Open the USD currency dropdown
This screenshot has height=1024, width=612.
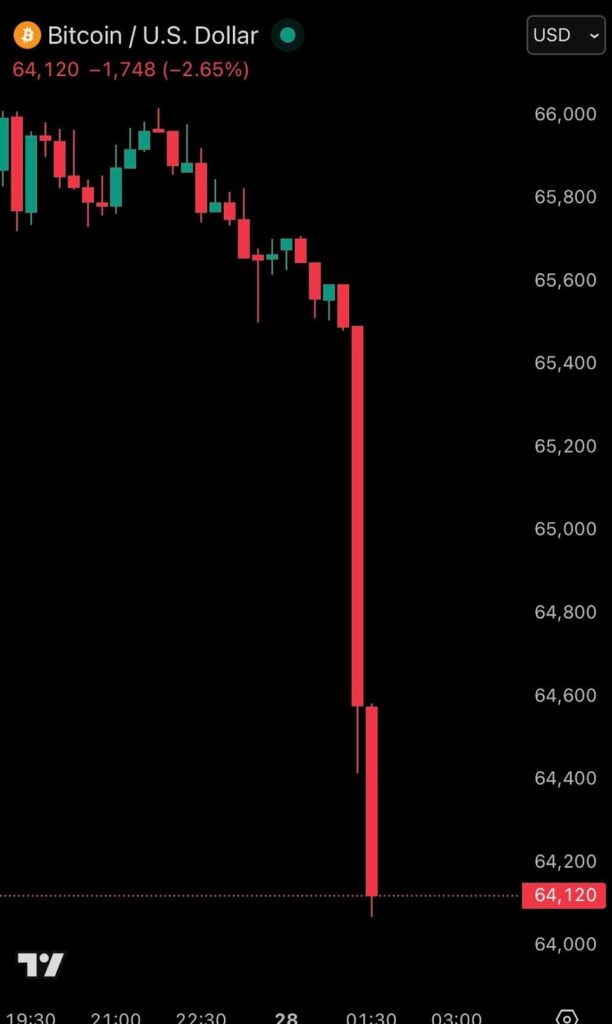coord(566,35)
